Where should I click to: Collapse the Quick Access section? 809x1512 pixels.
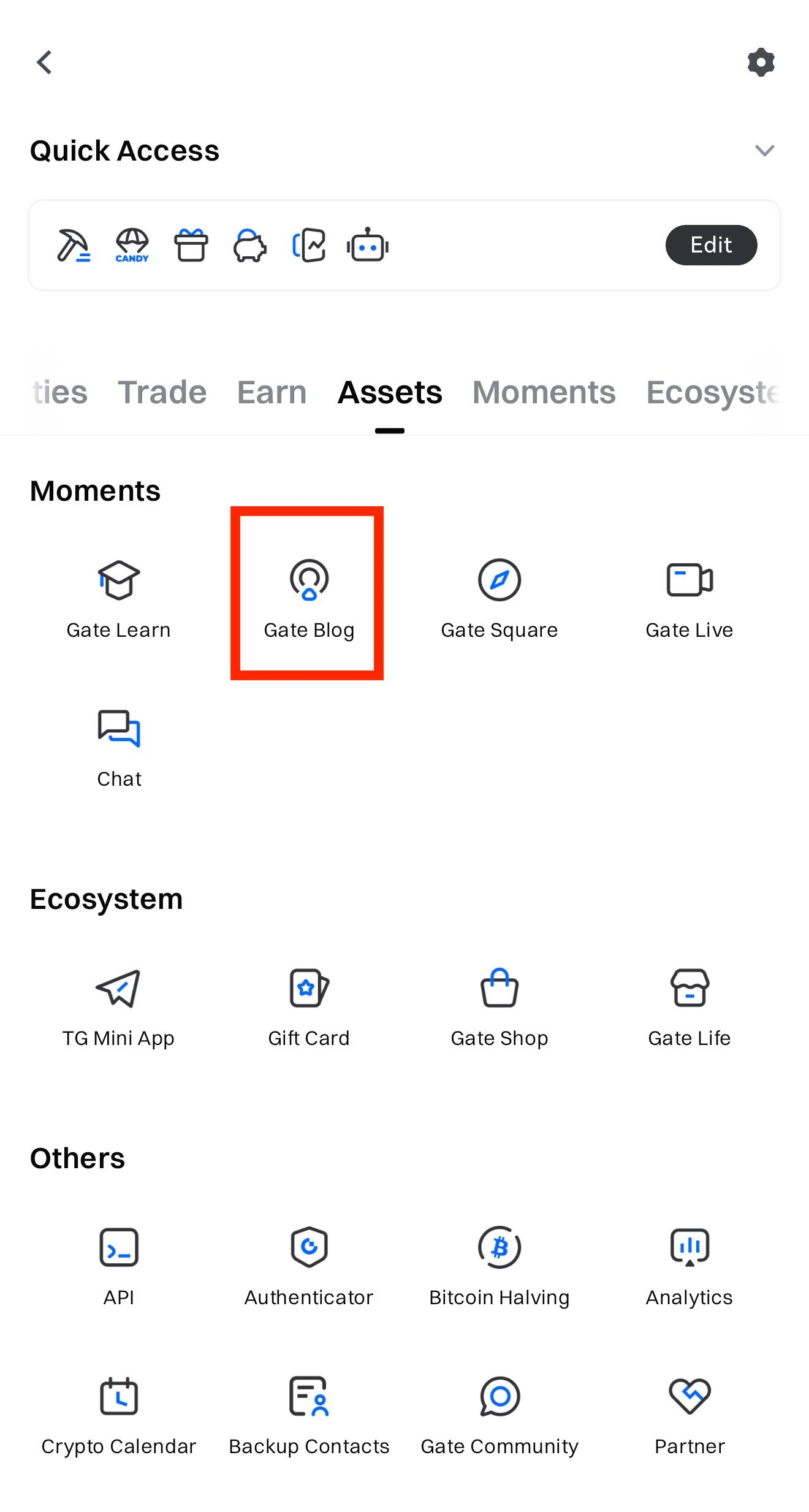pyautogui.click(x=764, y=151)
